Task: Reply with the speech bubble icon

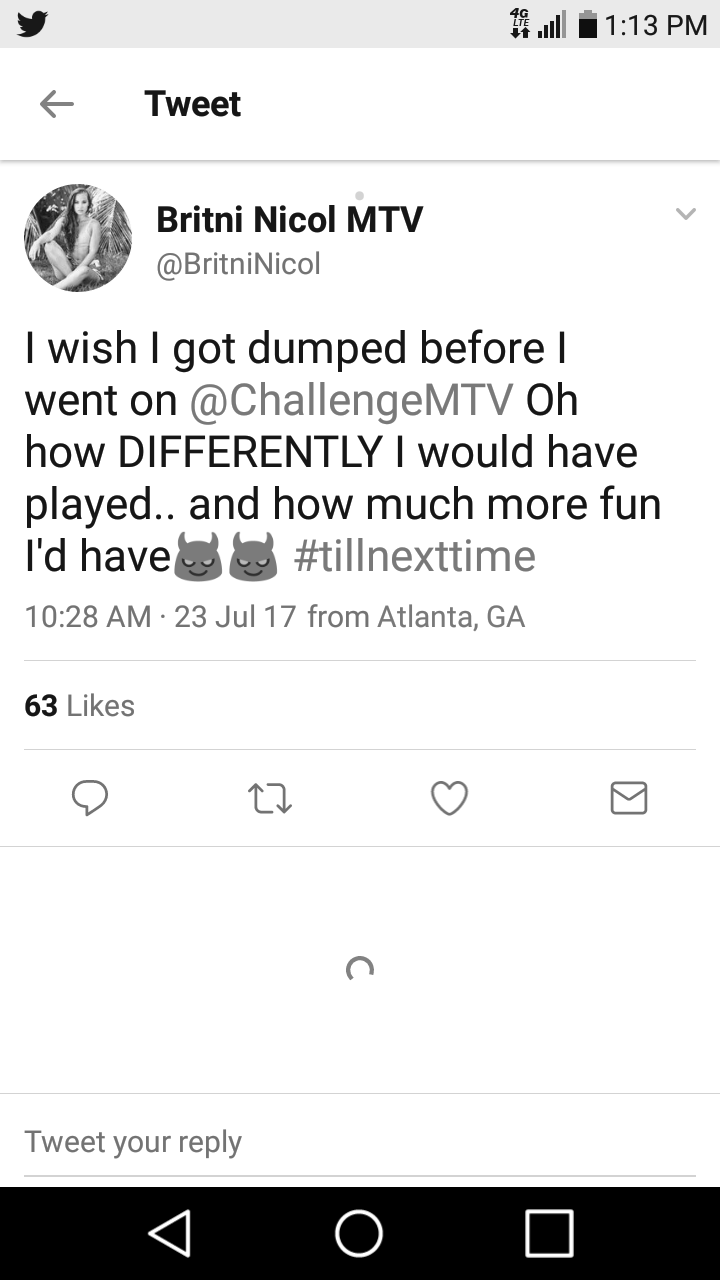Action: coord(90,798)
